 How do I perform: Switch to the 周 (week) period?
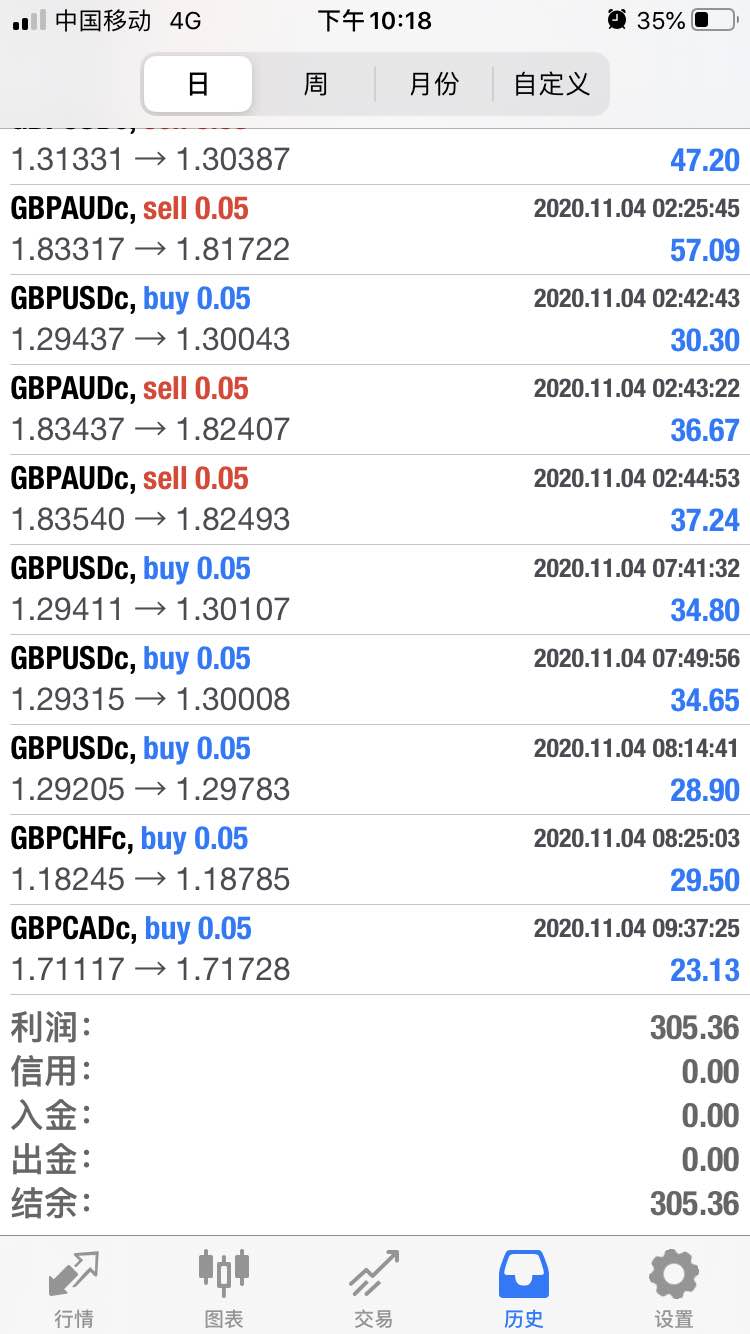[315, 84]
